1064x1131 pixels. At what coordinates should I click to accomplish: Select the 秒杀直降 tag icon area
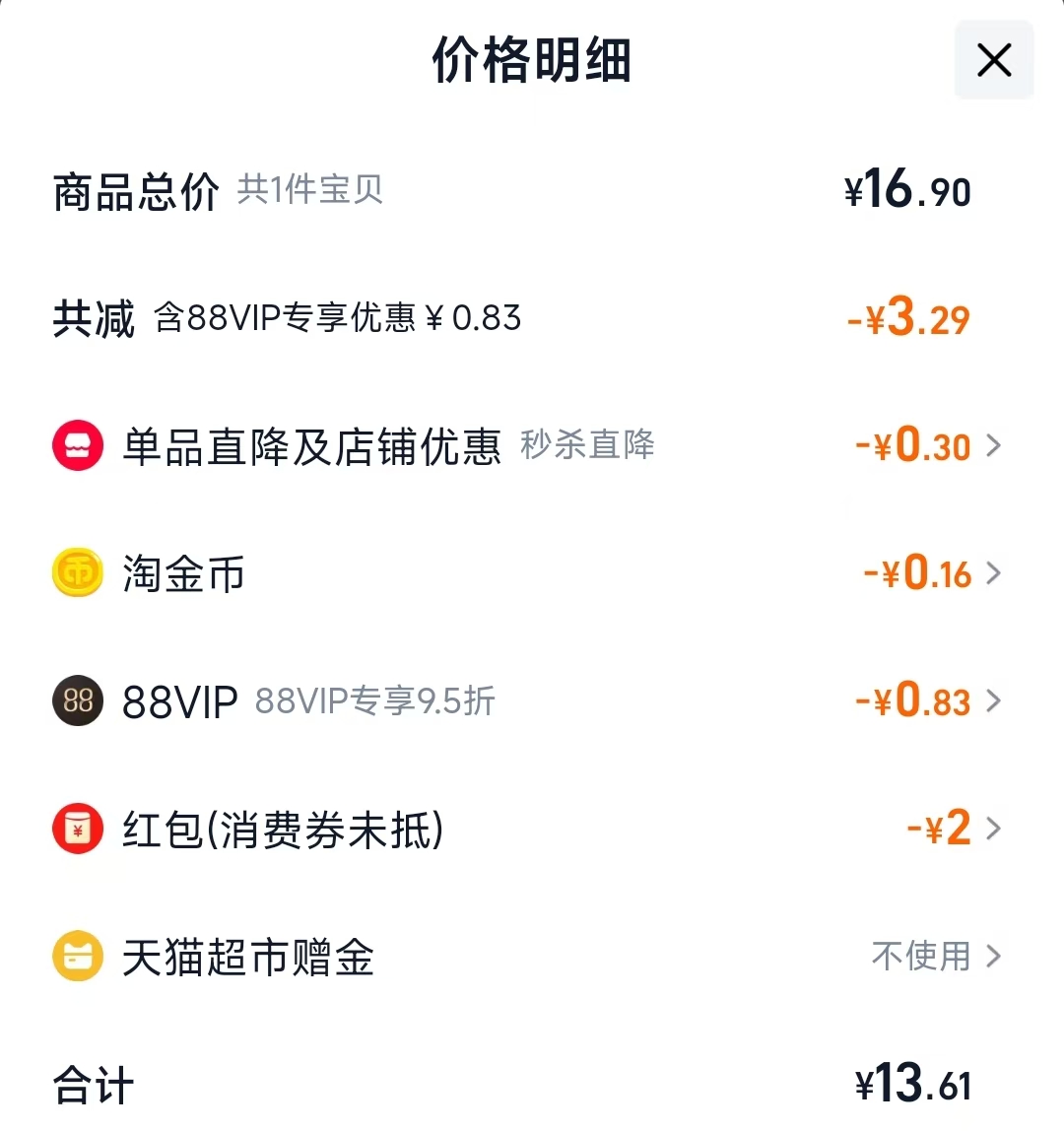click(x=586, y=445)
